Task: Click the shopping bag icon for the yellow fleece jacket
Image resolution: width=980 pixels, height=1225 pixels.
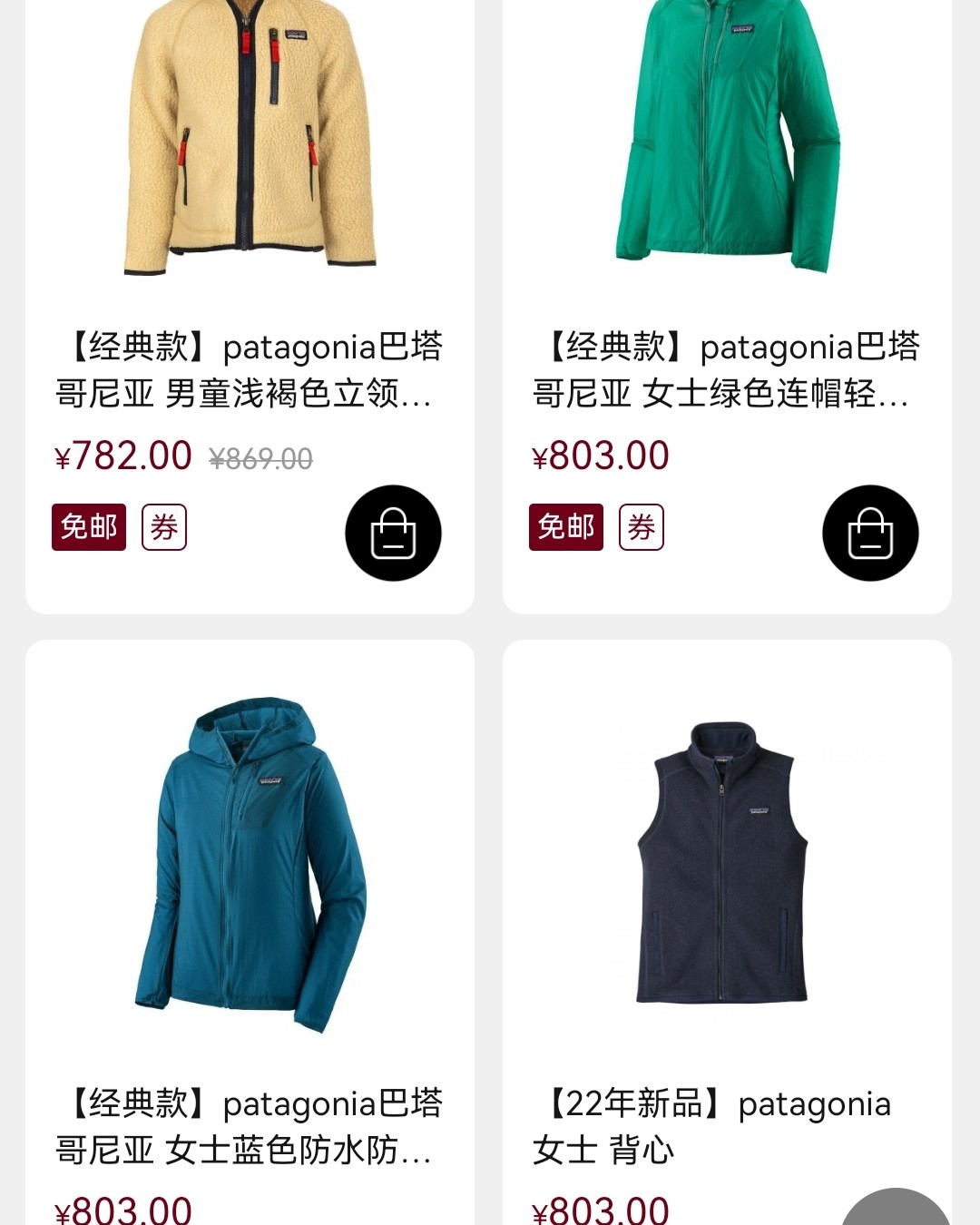Action: pyautogui.click(x=392, y=533)
